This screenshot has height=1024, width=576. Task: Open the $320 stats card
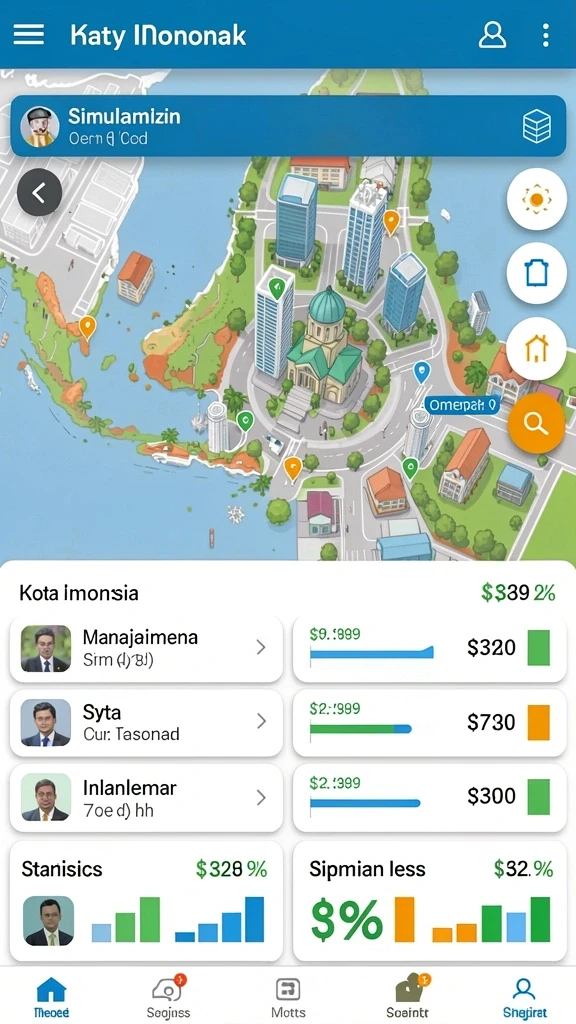430,648
